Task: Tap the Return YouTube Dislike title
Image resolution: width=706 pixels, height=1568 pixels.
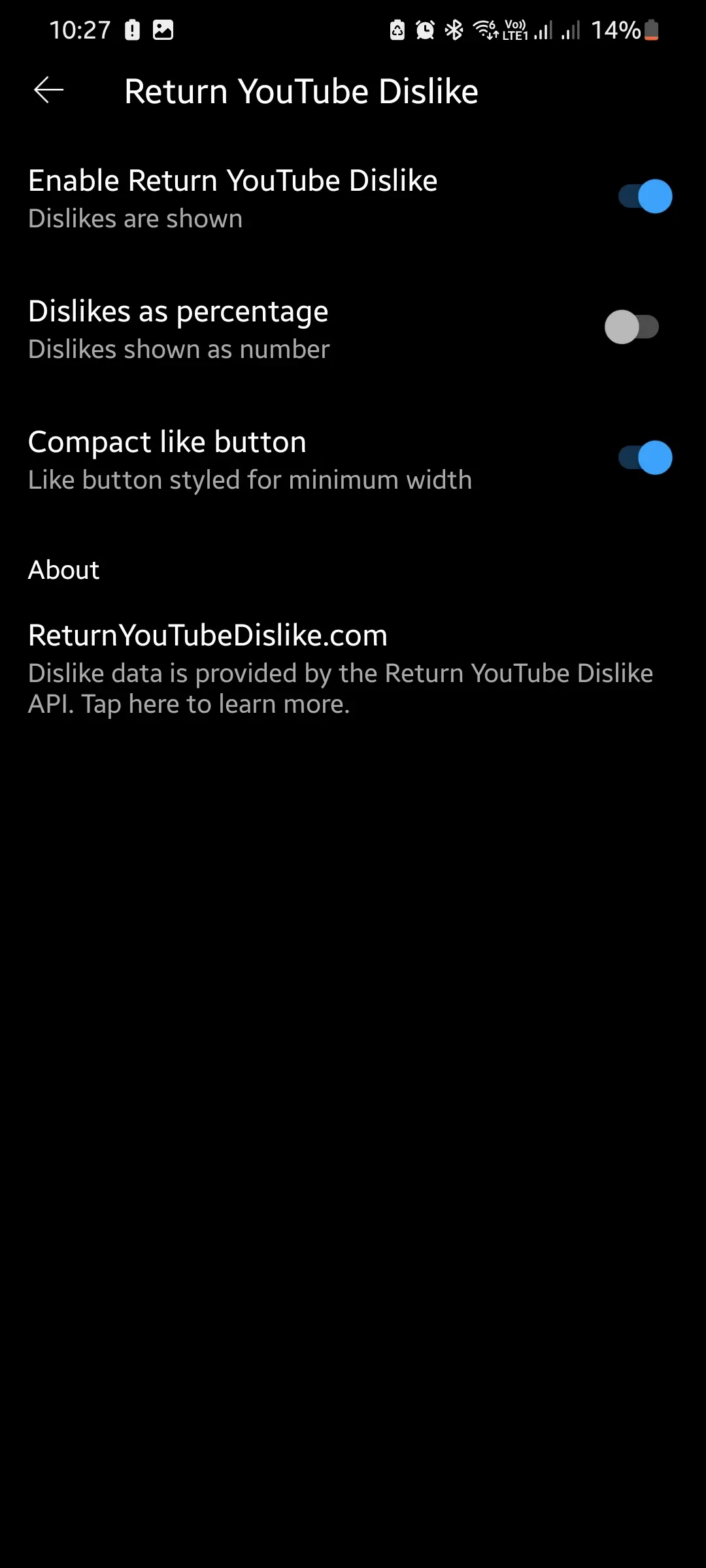Action: (x=302, y=90)
